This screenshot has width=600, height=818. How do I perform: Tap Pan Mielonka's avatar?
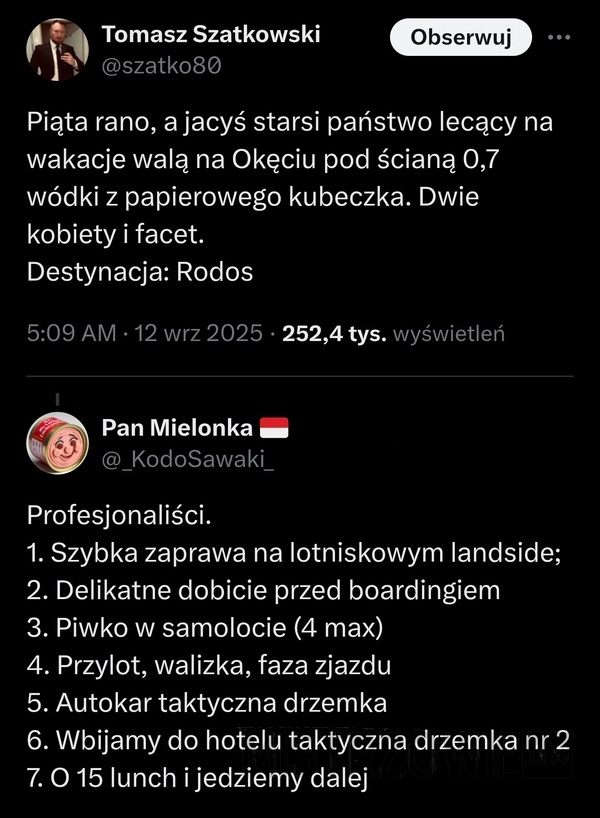point(57,442)
